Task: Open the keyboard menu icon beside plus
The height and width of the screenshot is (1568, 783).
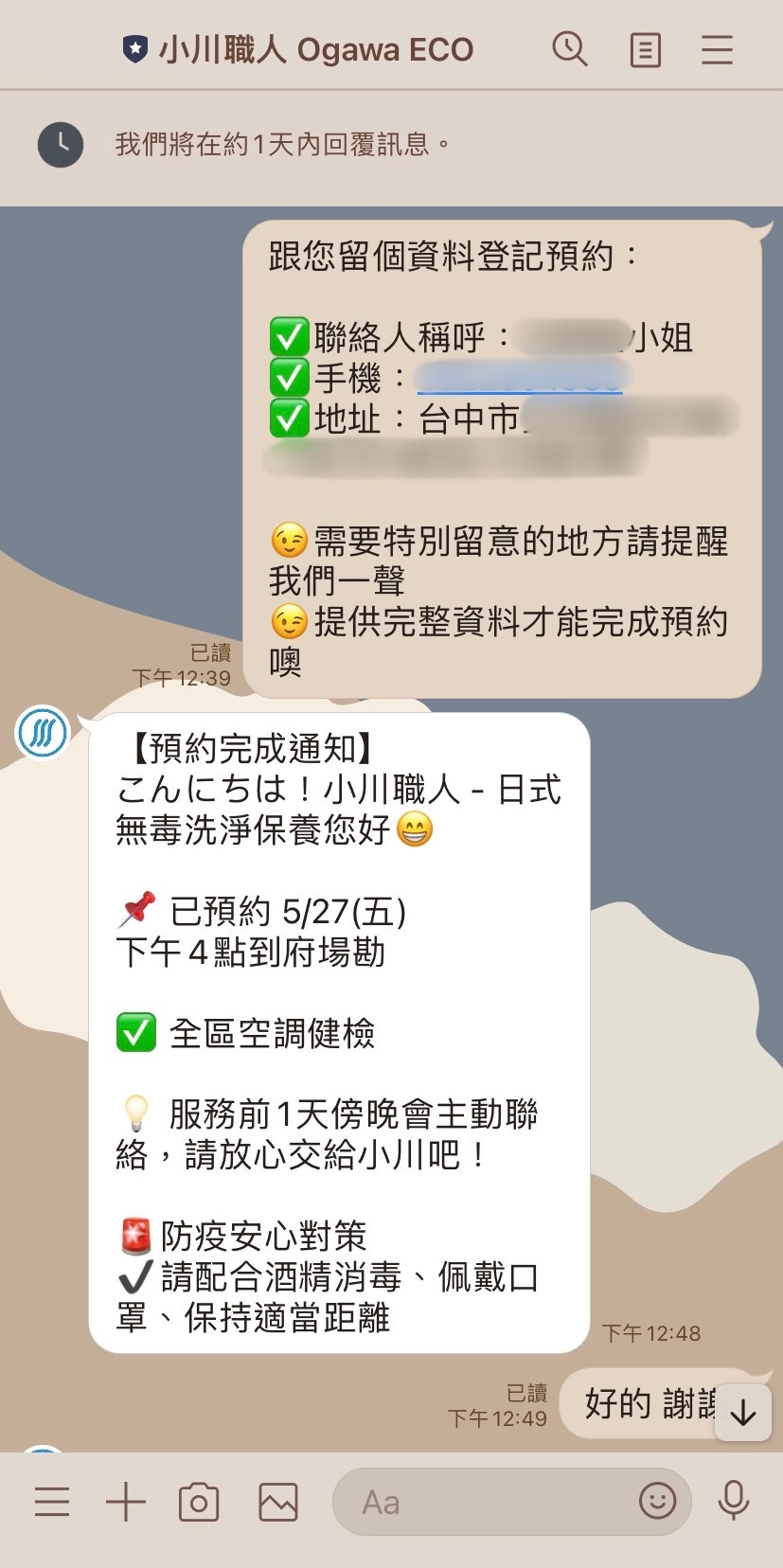Action: (52, 1502)
